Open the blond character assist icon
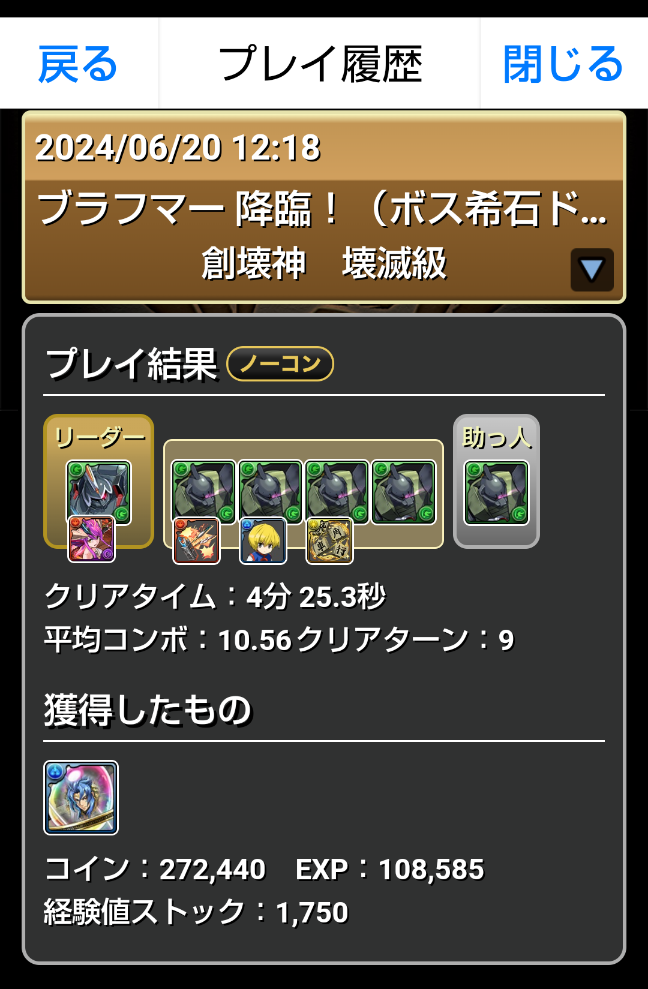Image resolution: width=648 pixels, height=989 pixels. click(263, 541)
